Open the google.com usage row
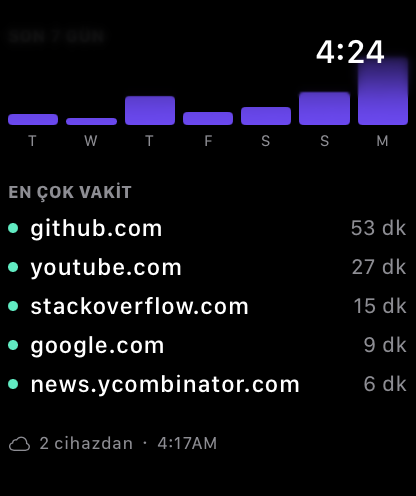The image size is (416, 496). [x=207, y=345]
